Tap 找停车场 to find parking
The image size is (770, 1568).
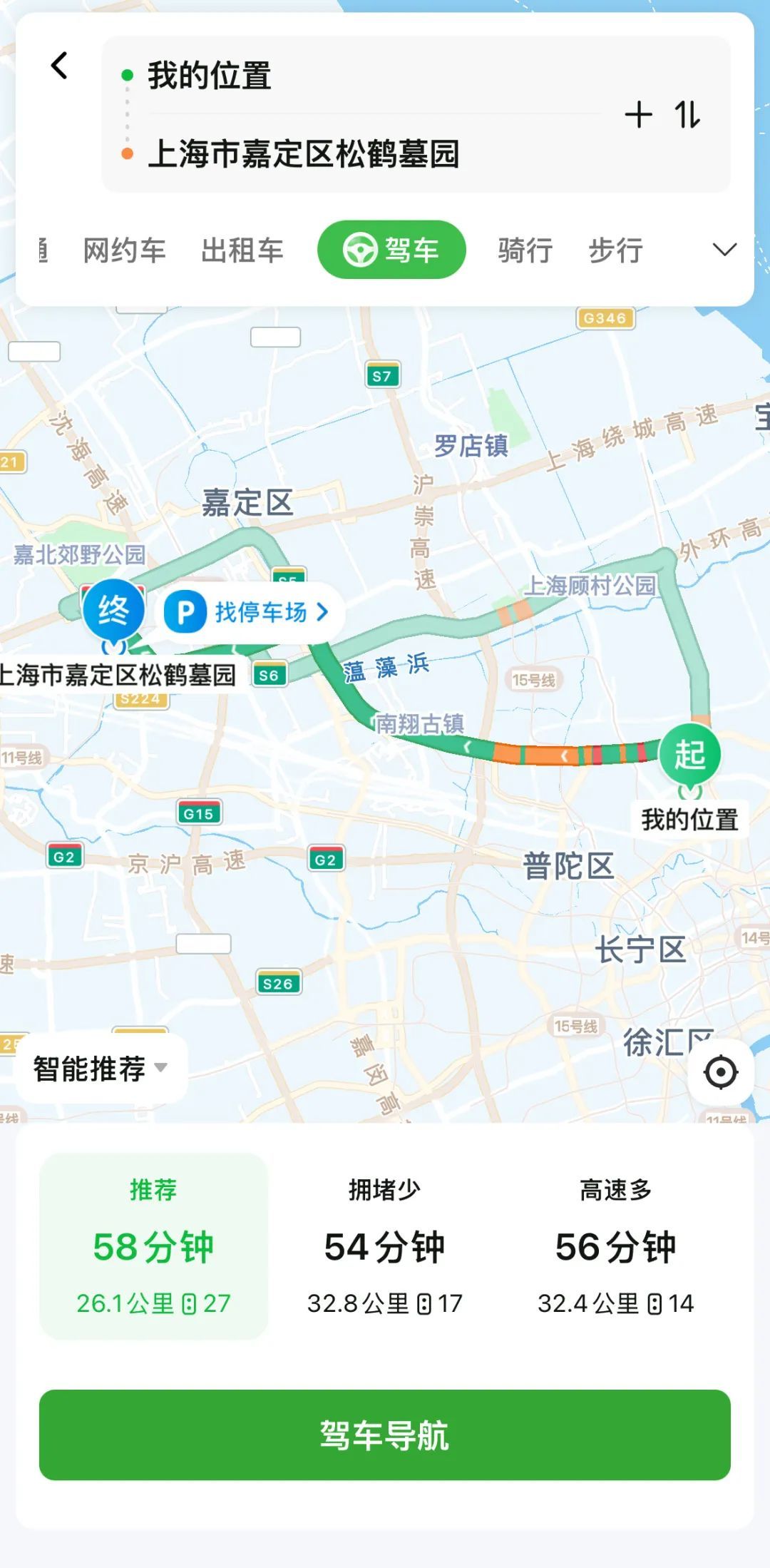click(x=248, y=612)
